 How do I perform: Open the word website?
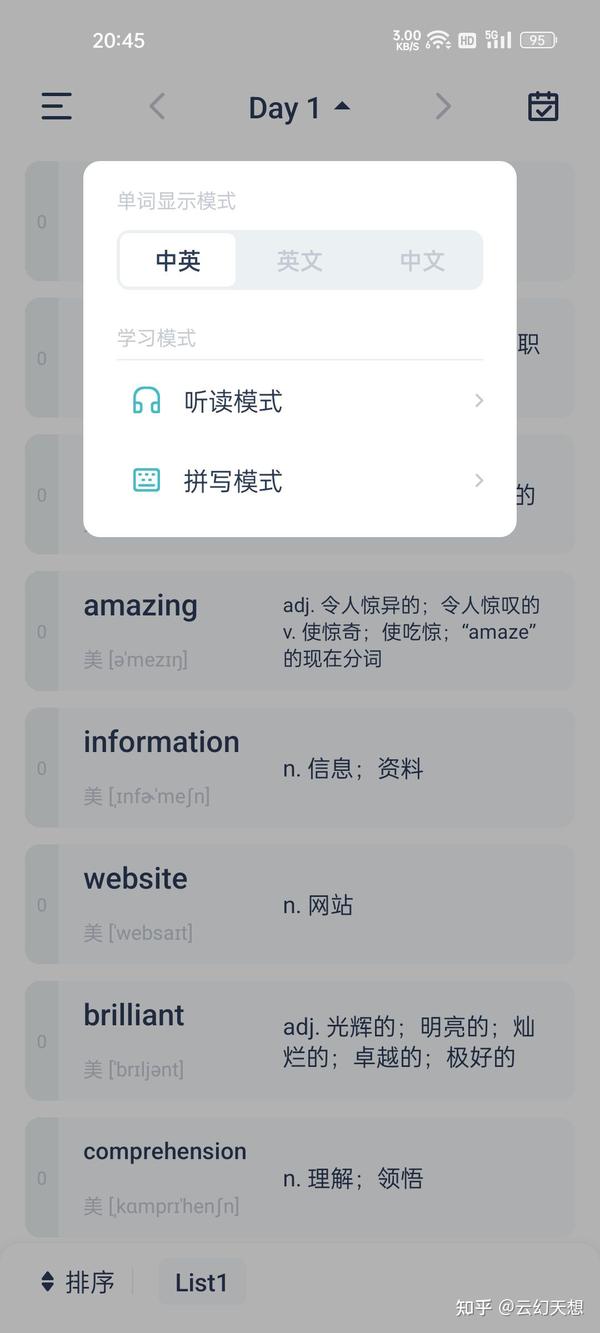click(300, 905)
